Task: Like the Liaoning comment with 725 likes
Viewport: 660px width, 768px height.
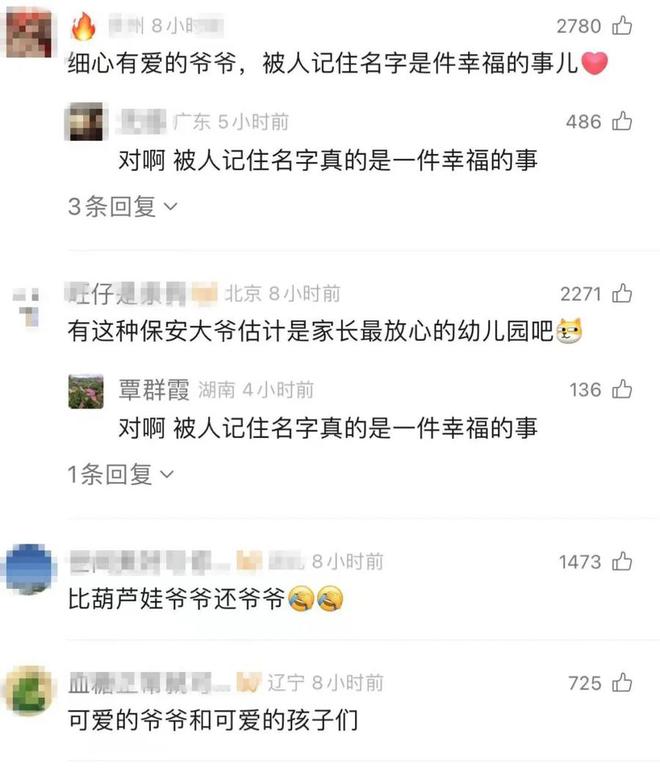Action: [x=623, y=684]
